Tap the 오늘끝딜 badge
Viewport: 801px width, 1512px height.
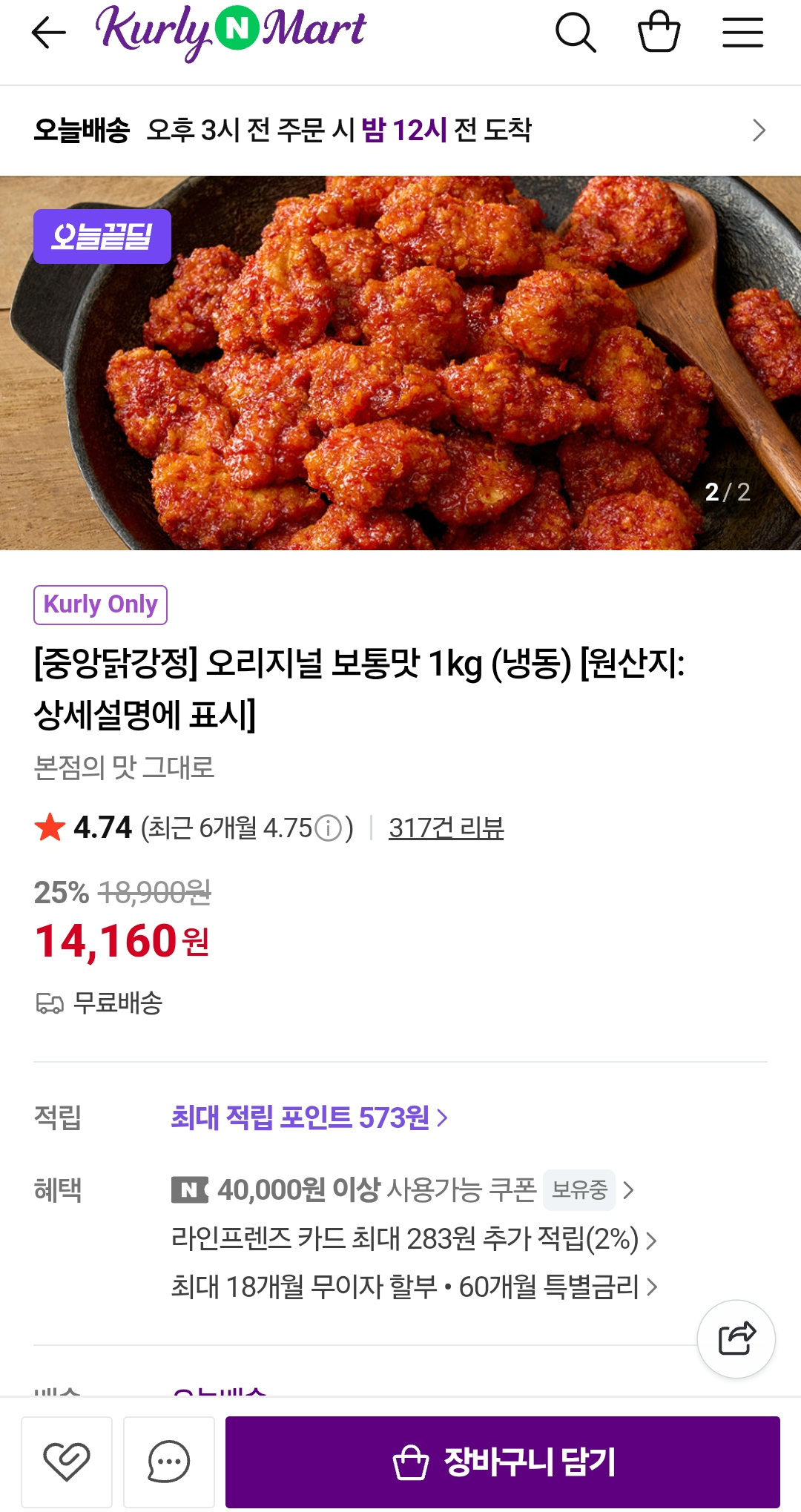click(x=102, y=237)
